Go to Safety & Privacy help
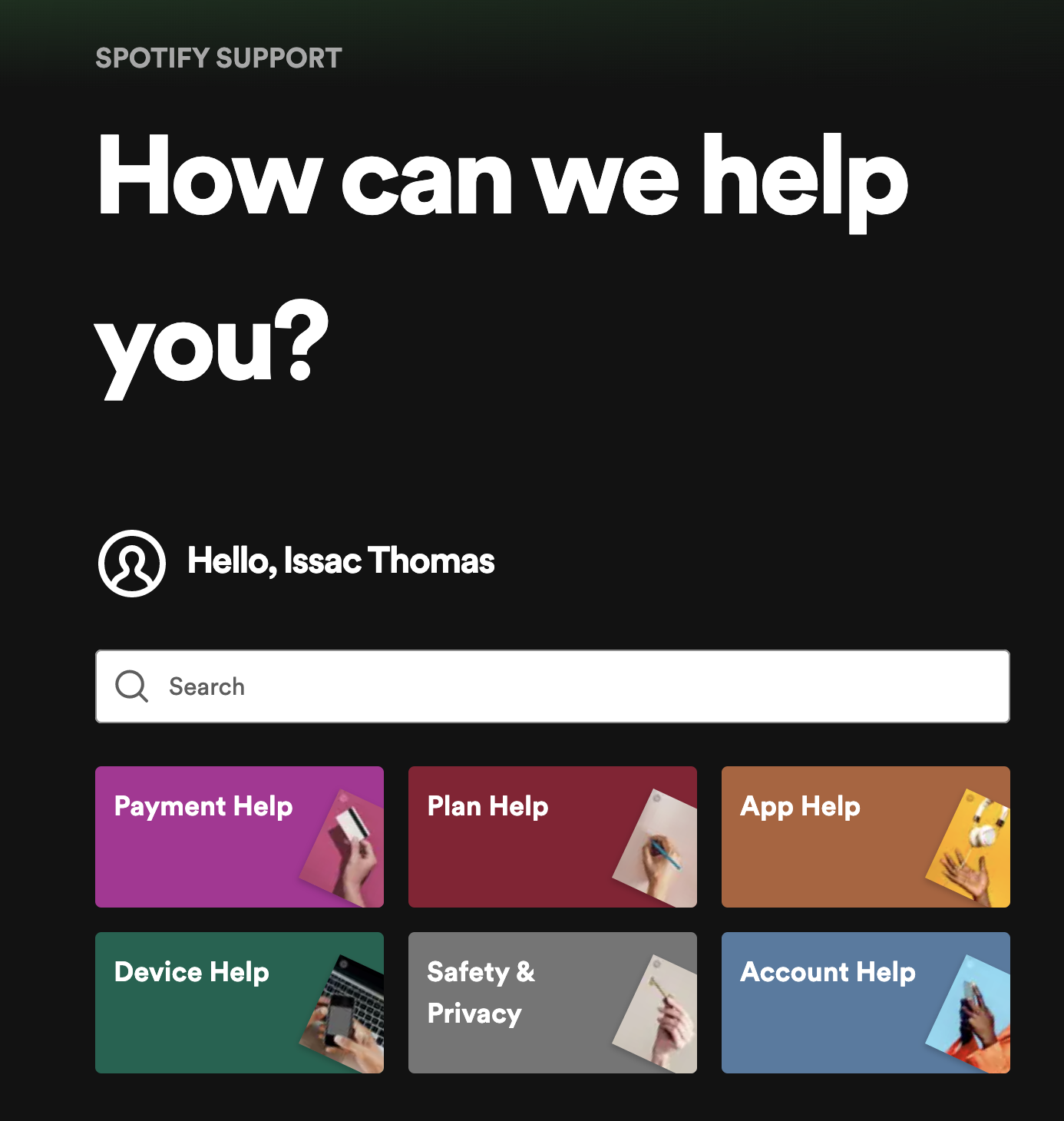 pyautogui.click(x=552, y=1003)
